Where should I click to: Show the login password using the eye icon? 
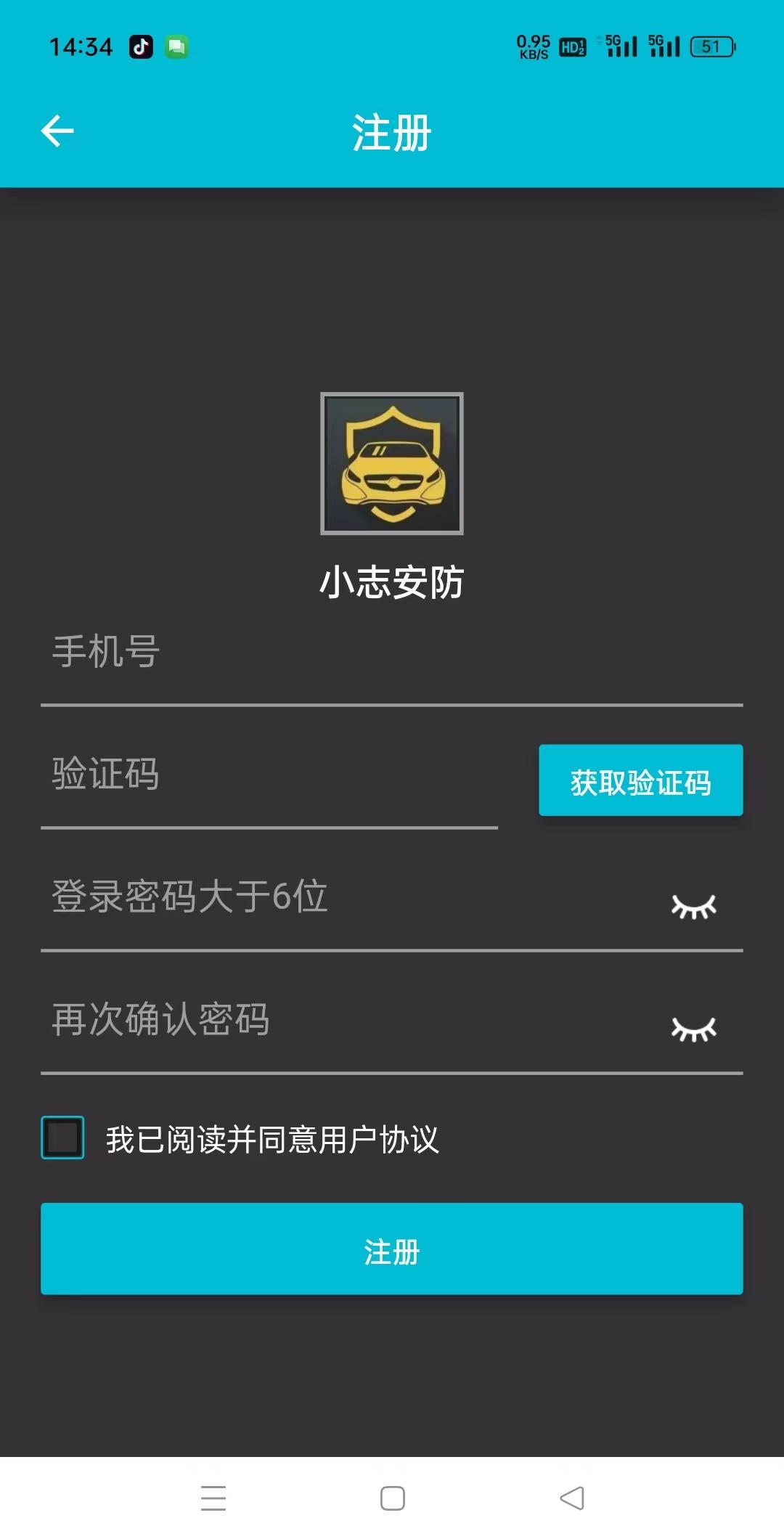point(693,906)
